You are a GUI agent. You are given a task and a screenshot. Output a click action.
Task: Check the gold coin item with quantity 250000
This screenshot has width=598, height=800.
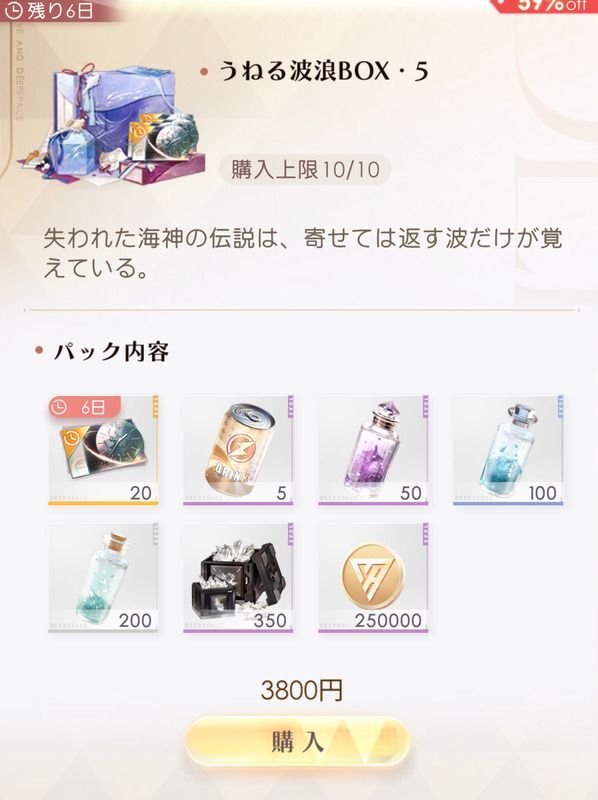point(373,578)
